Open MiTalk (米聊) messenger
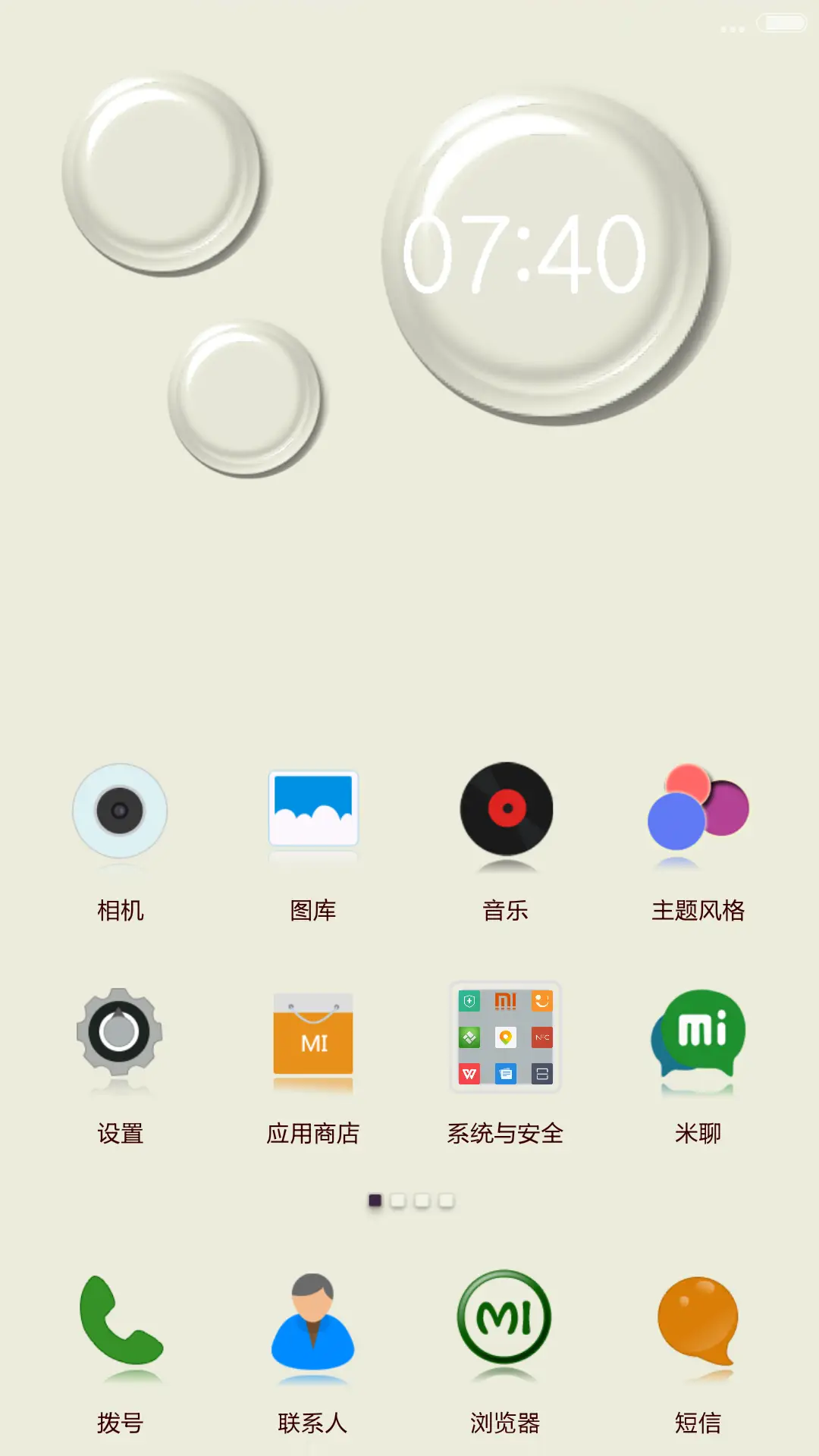Viewport: 819px width, 1456px height. pyautogui.click(x=698, y=1037)
